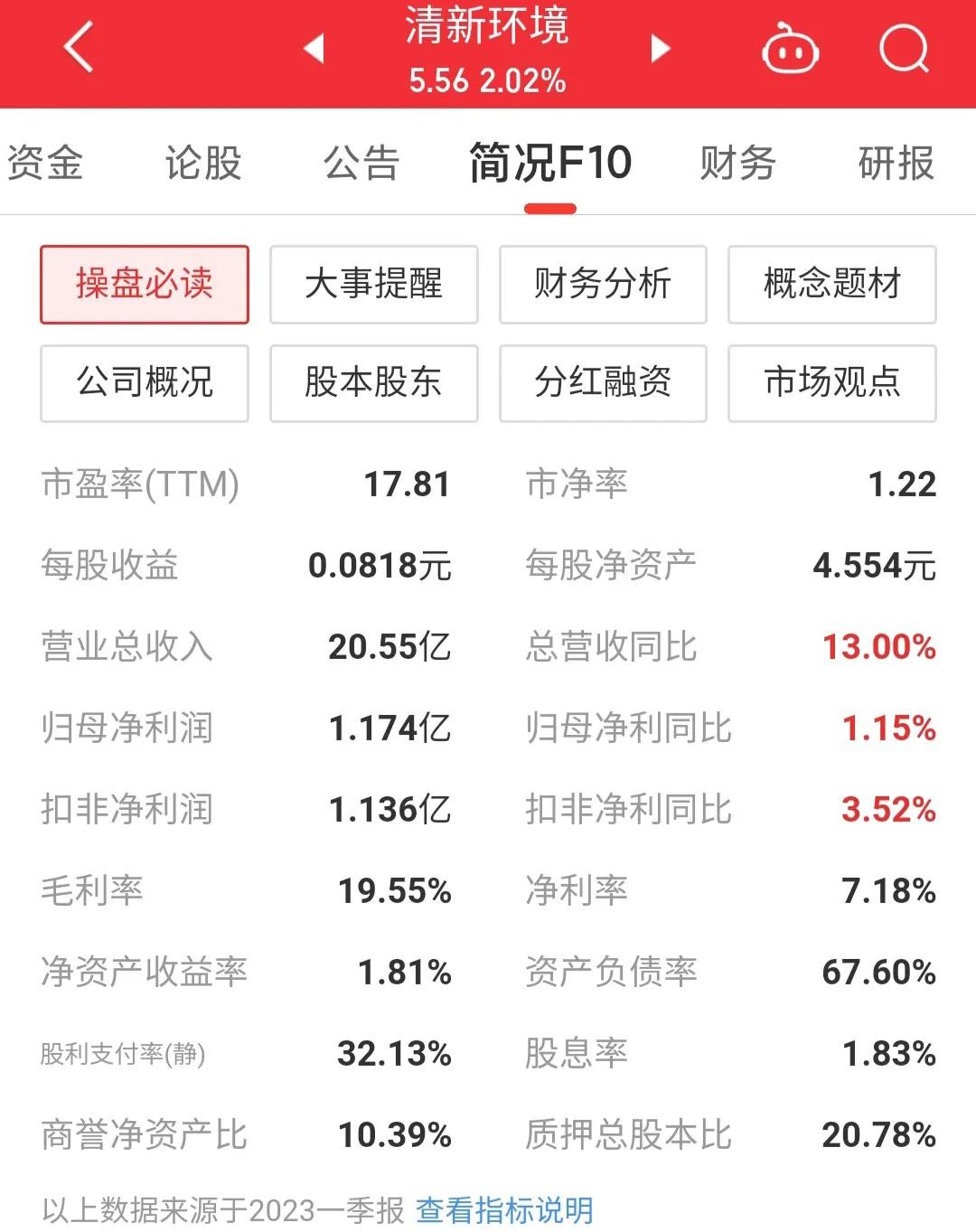Screen dimensions: 976x1232
Task: Open the search icon
Action: coord(904,49)
